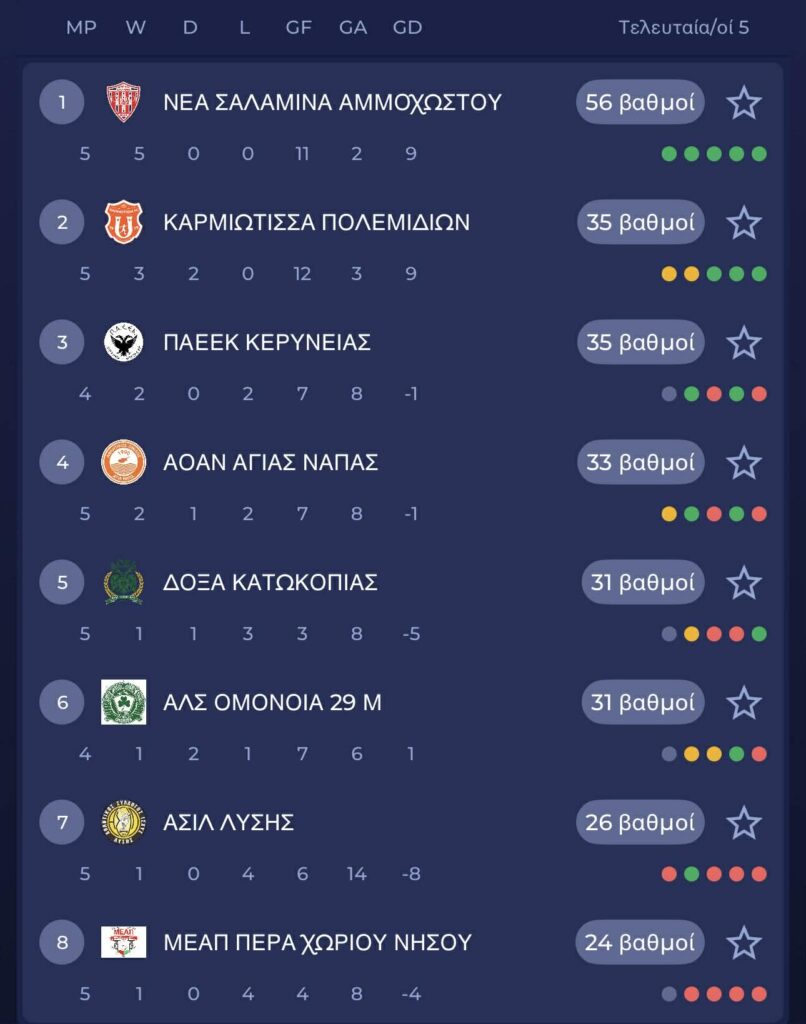
Task: Tap the star next to ΑΟΑΝ ΑΓΙΑΣ ΝΑΠΑΣ
Action: 743,462
